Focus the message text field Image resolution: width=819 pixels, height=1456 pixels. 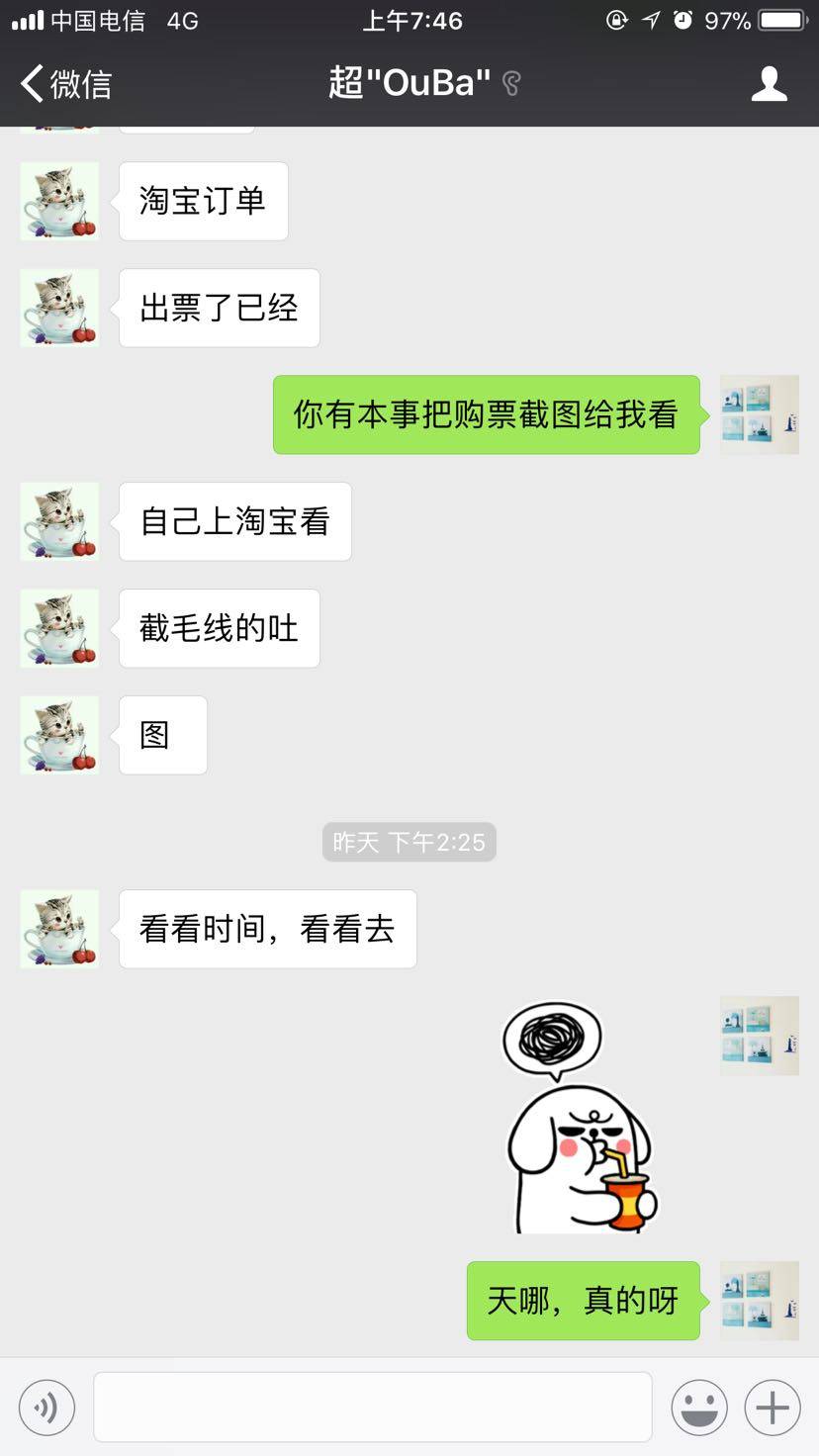click(x=372, y=1407)
